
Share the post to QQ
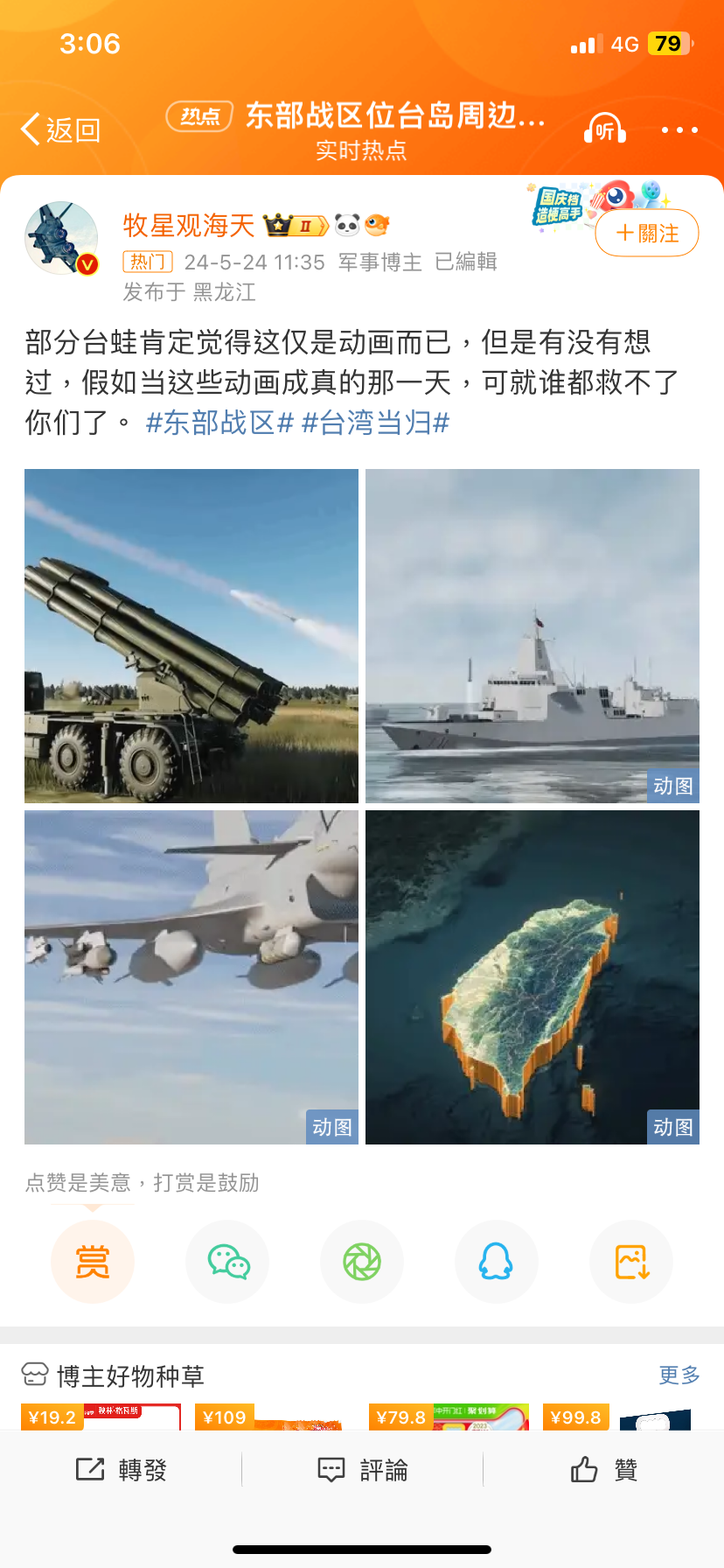pyautogui.click(x=497, y=1262)
